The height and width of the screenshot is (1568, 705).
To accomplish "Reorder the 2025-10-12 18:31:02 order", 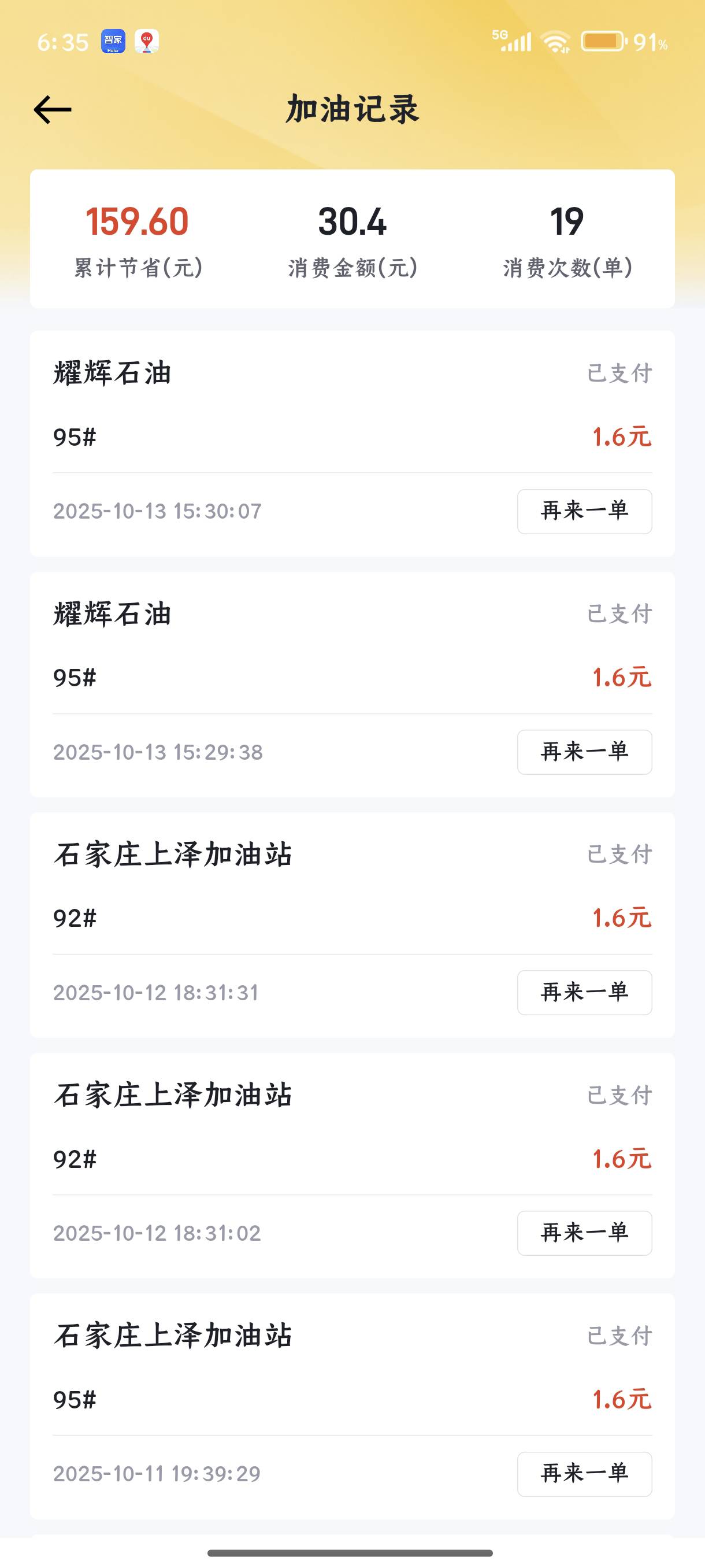I will (584, 1233).
